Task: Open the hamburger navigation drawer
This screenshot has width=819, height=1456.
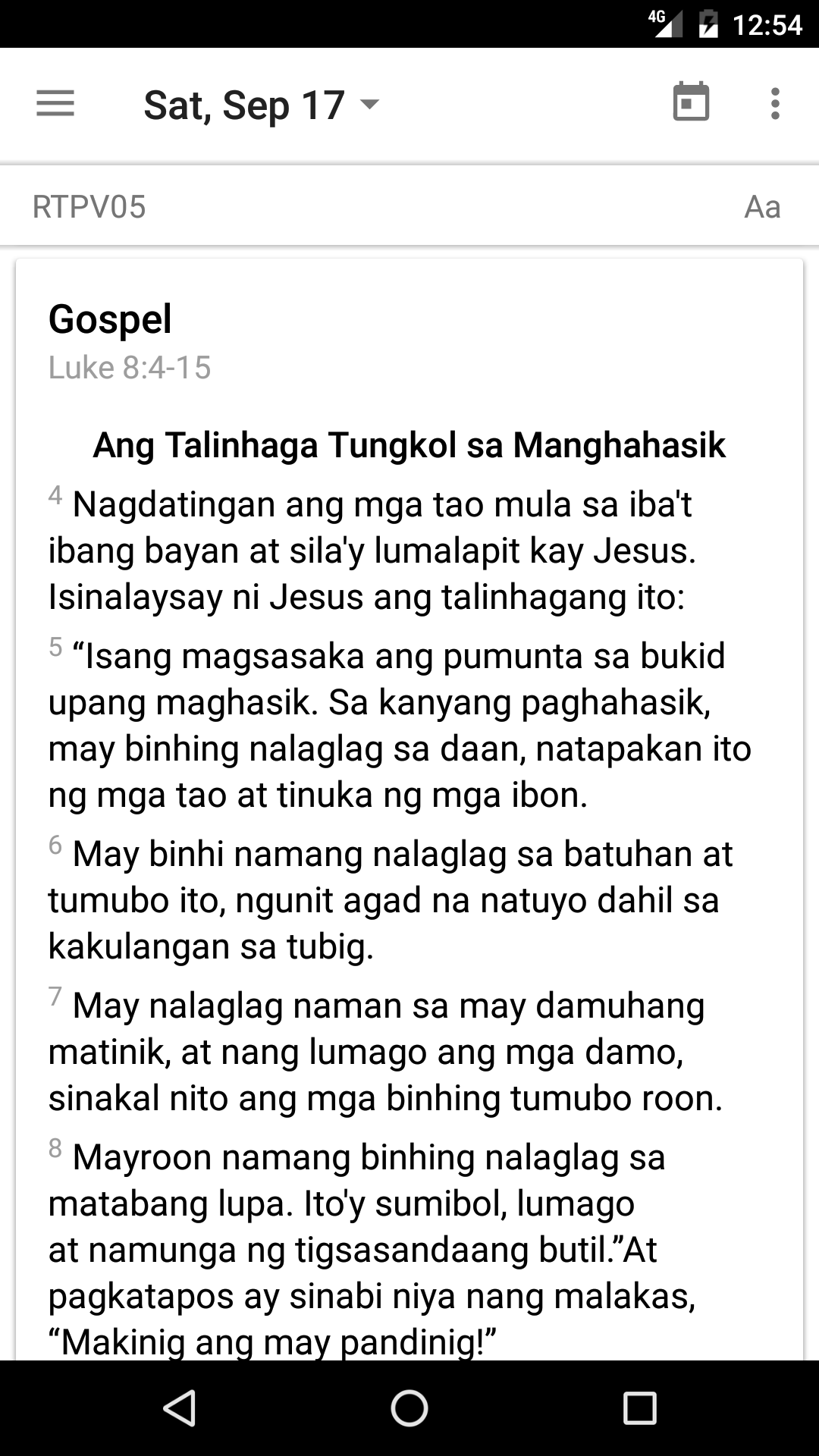Action: 55,103
